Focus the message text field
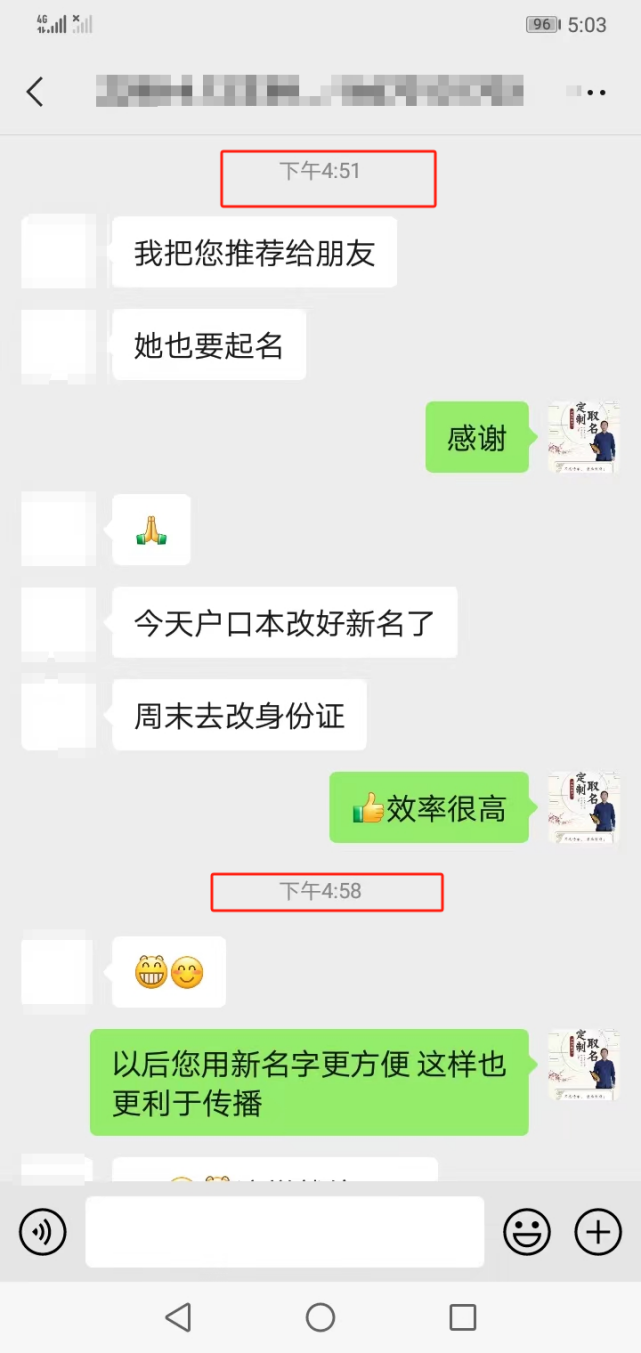Viewport: 641px width, 1353px height. point(284,1231)
